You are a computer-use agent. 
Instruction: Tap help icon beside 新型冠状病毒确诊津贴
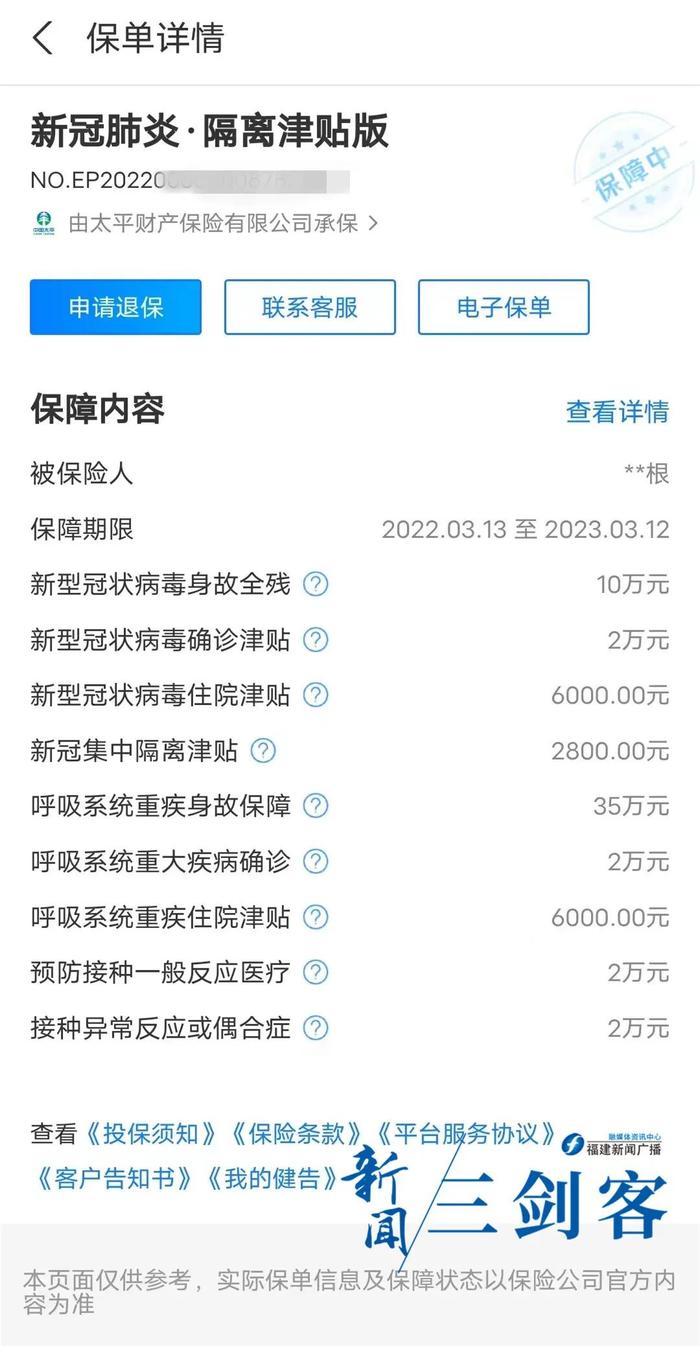(x=316, y=639)
